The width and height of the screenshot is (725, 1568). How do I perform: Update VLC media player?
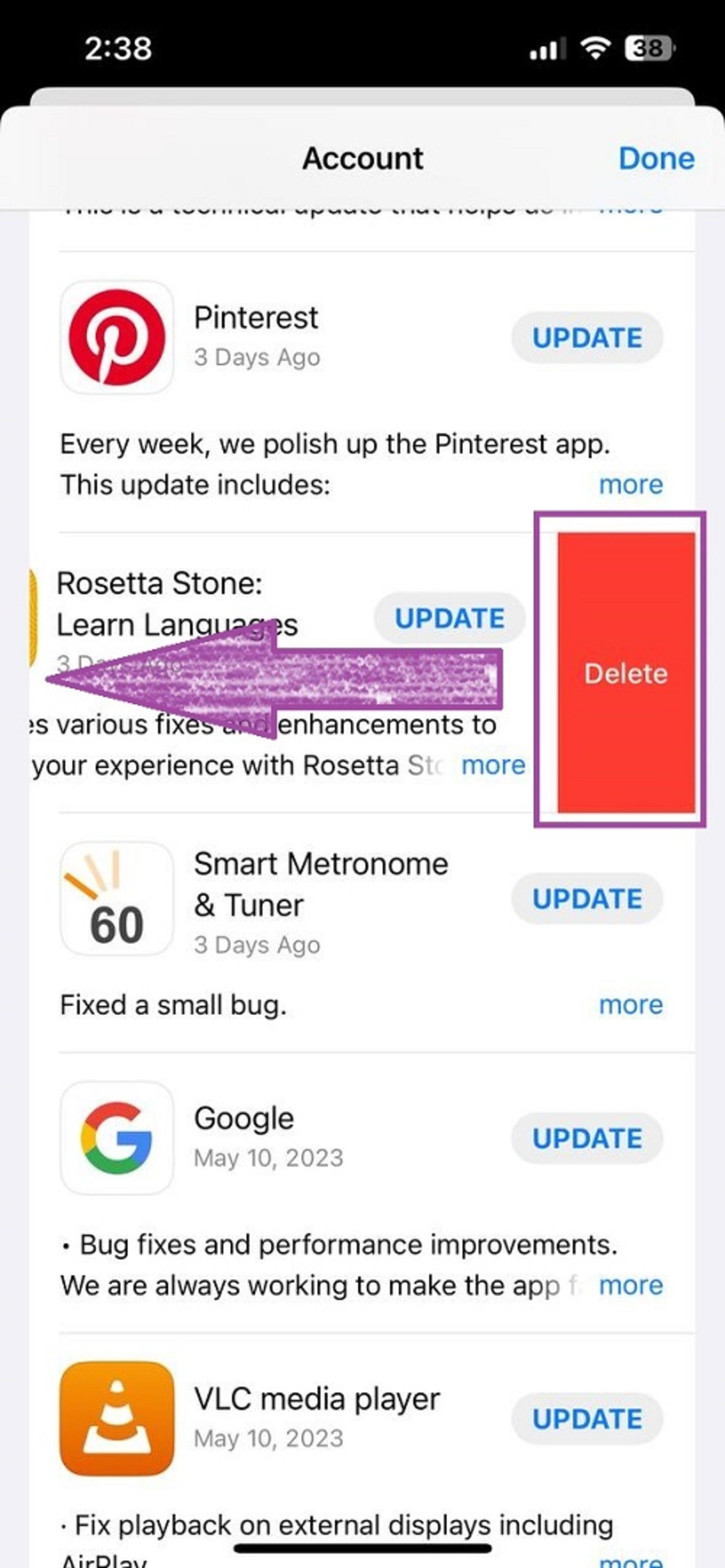click(587, 1419)
